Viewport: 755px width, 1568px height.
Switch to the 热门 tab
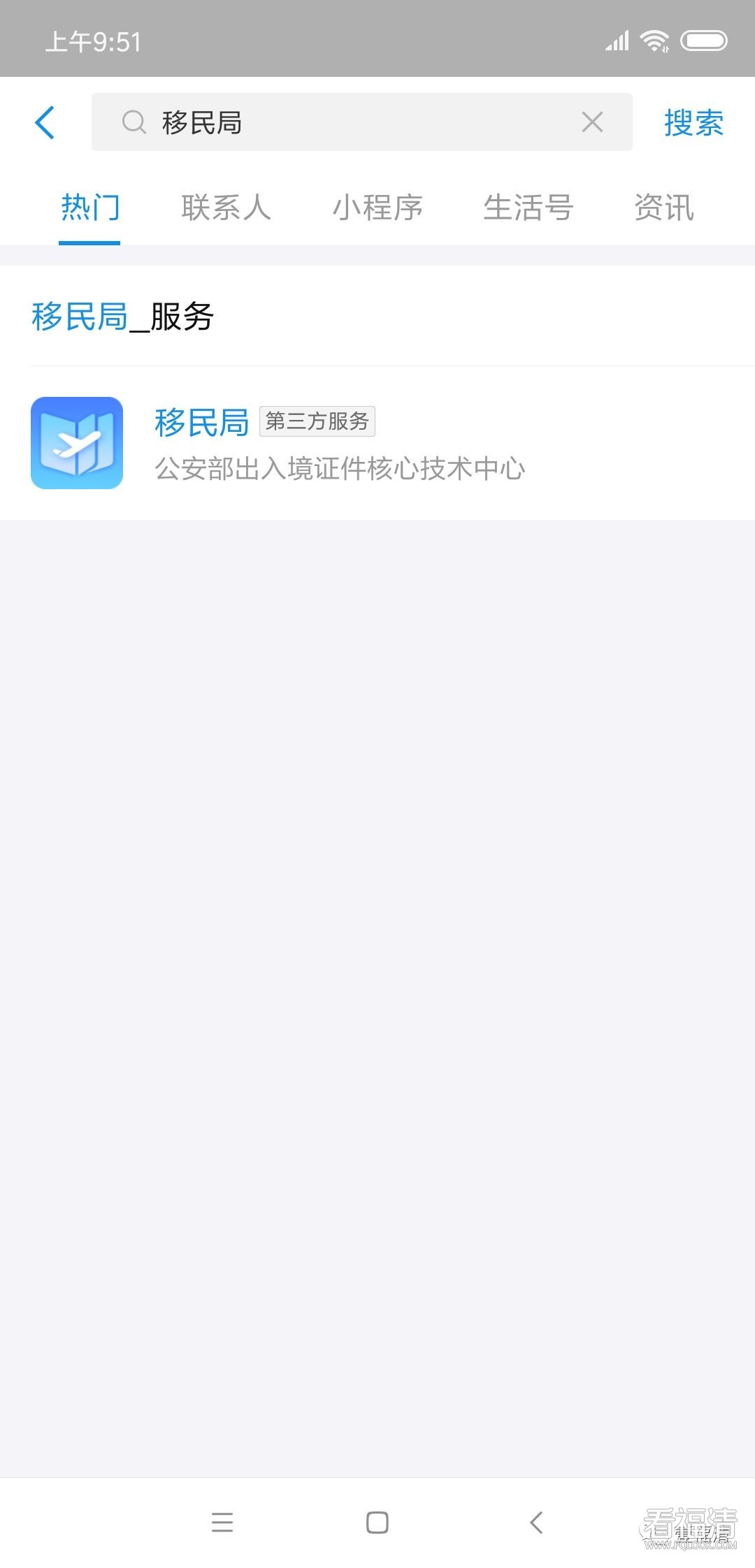coord(89,208)
